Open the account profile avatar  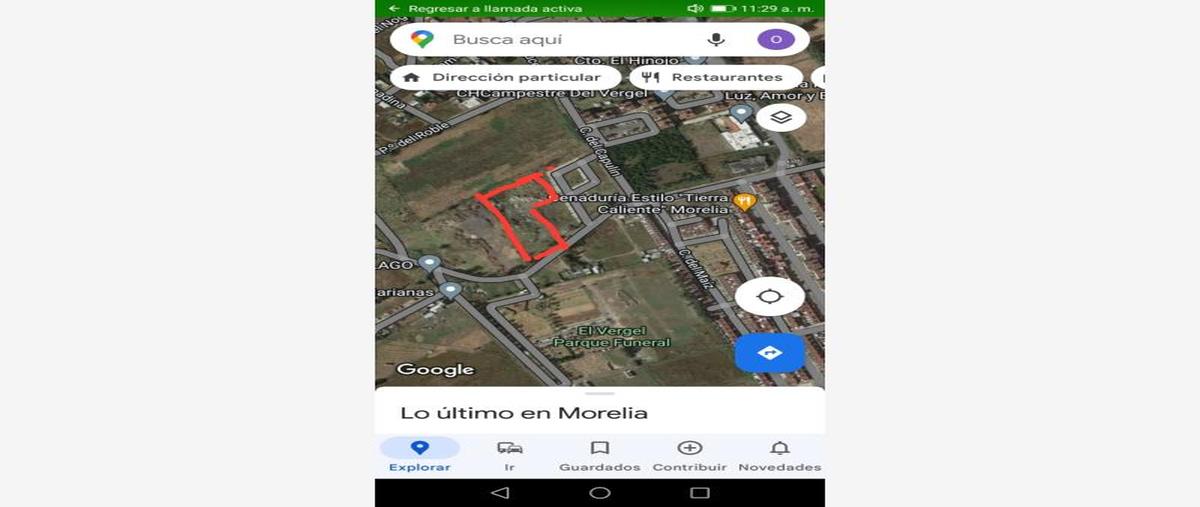point(776,40)
